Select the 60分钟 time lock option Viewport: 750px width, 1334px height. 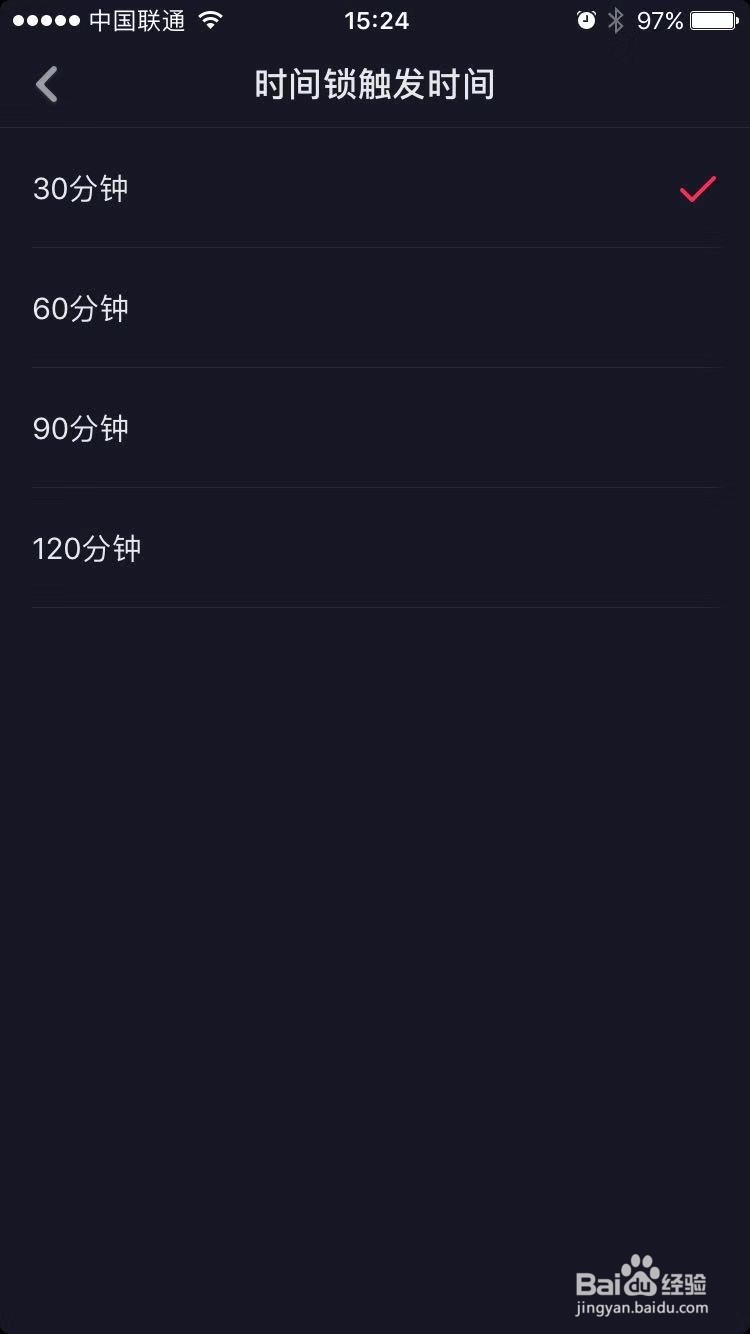click(82, 308)
